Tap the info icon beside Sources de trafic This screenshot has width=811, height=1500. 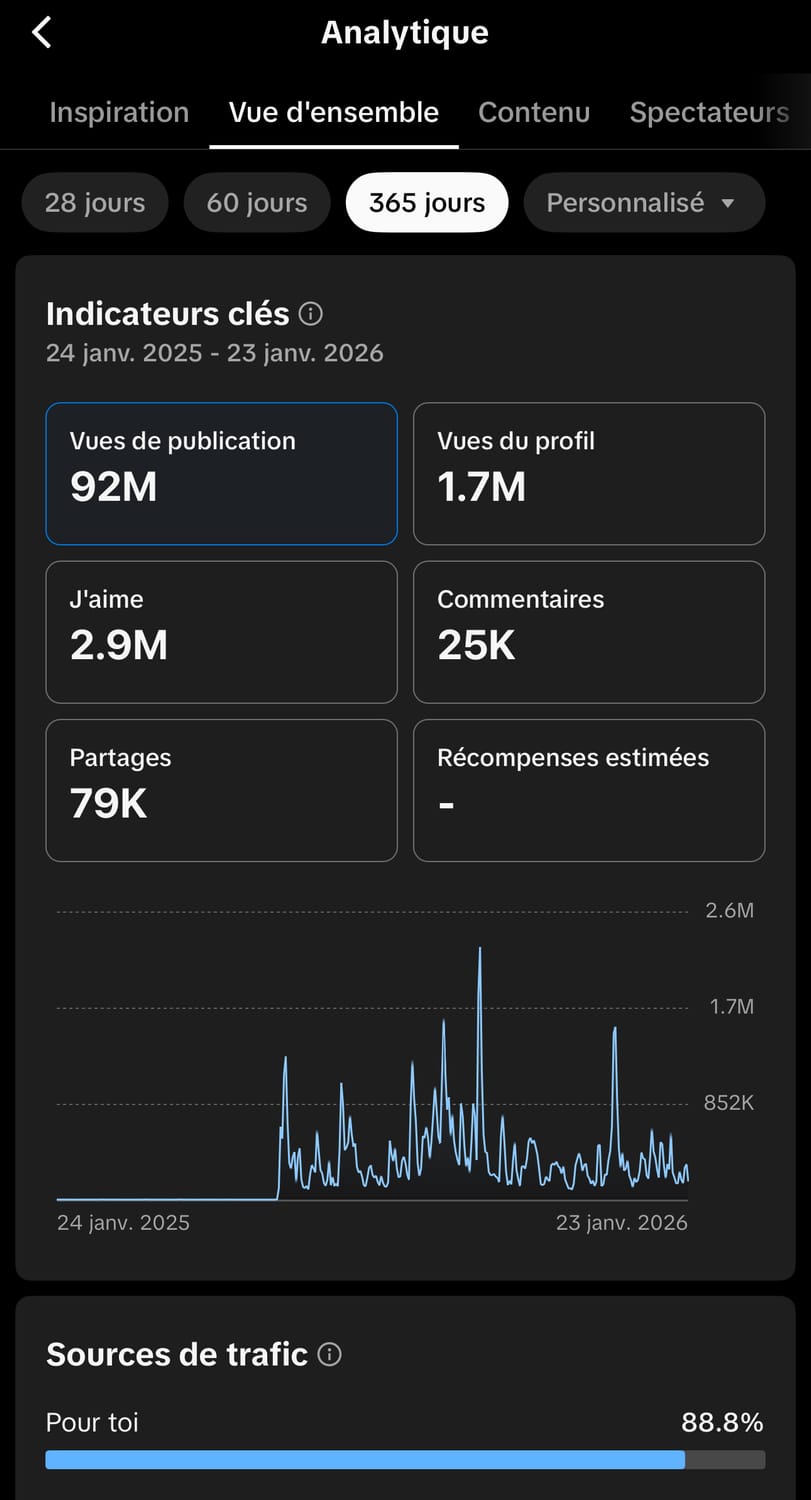(x=329, y=1354)
